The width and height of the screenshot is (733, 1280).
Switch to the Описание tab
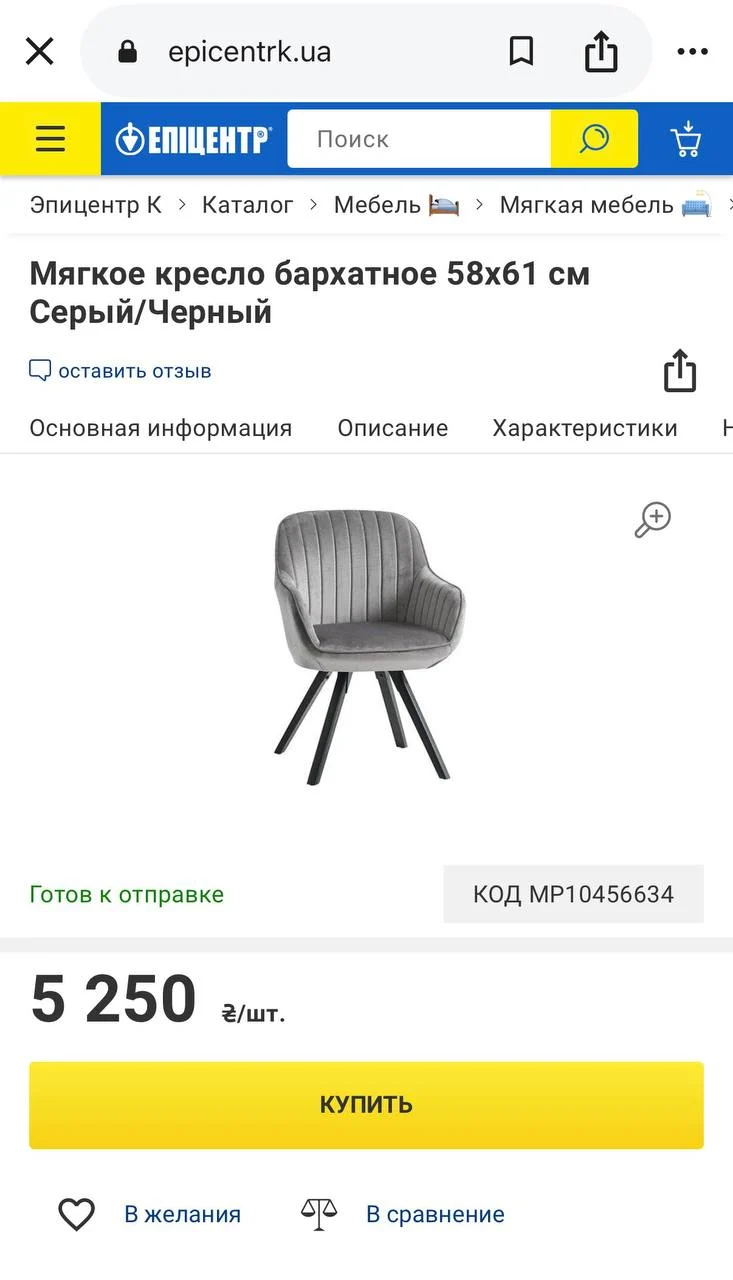[x=392, y=428]
